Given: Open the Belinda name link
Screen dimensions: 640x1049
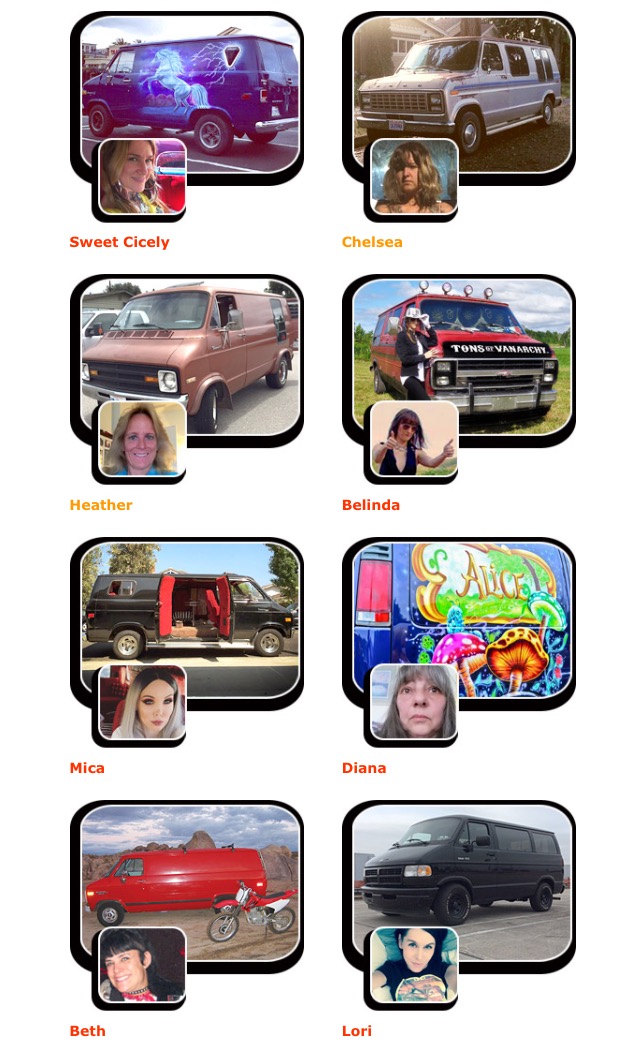Looking at the screenshot, I should [x=370, y=505].
